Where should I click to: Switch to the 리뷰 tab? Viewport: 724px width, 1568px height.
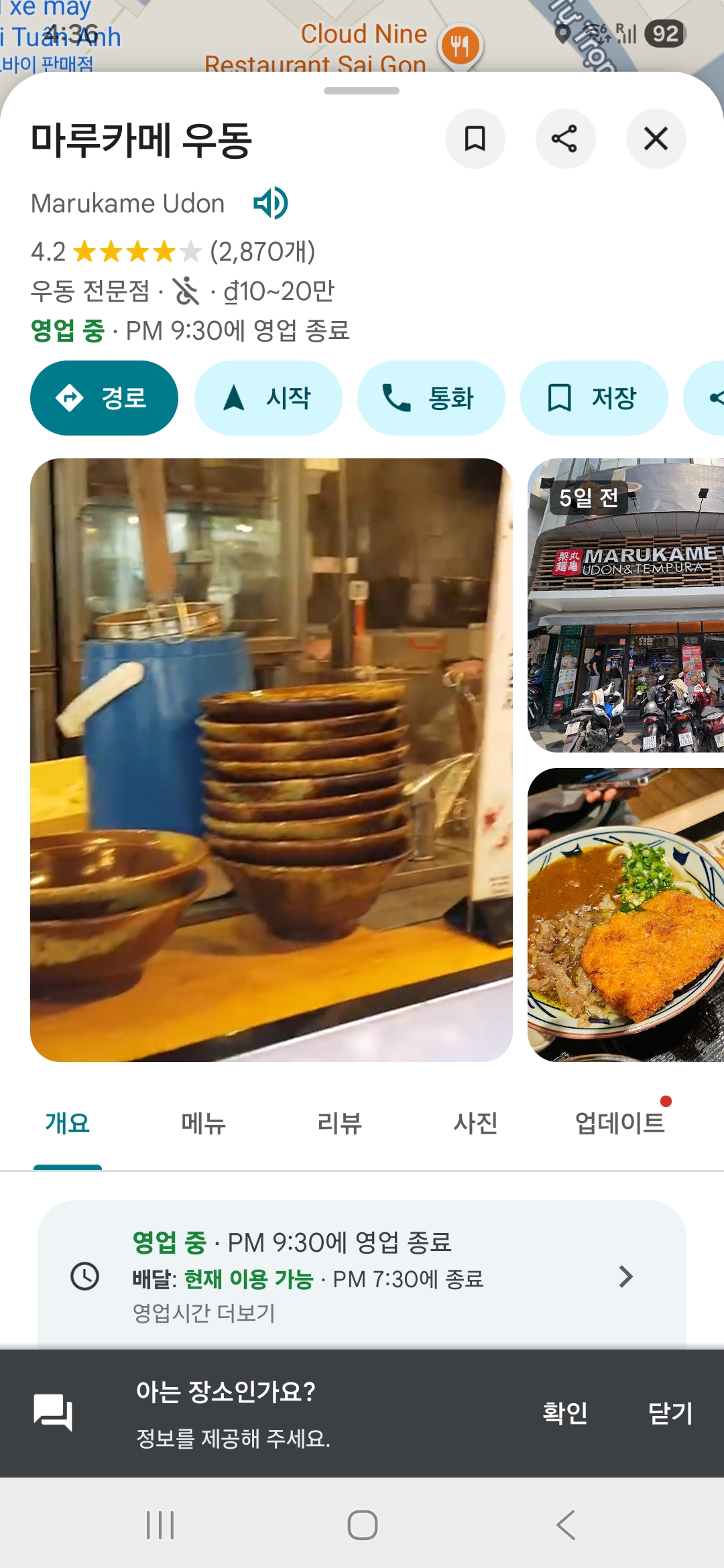pos(339,1123)
